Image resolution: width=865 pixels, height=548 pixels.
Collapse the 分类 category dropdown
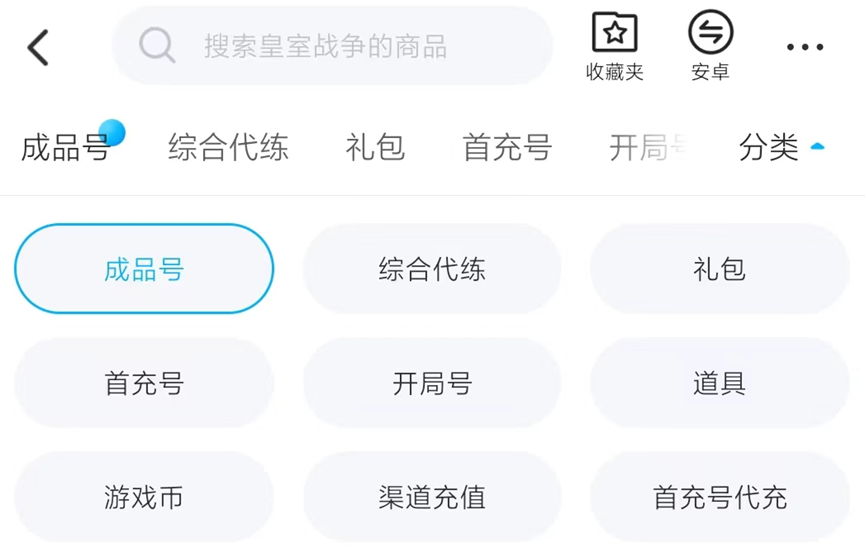click(782, 148)
